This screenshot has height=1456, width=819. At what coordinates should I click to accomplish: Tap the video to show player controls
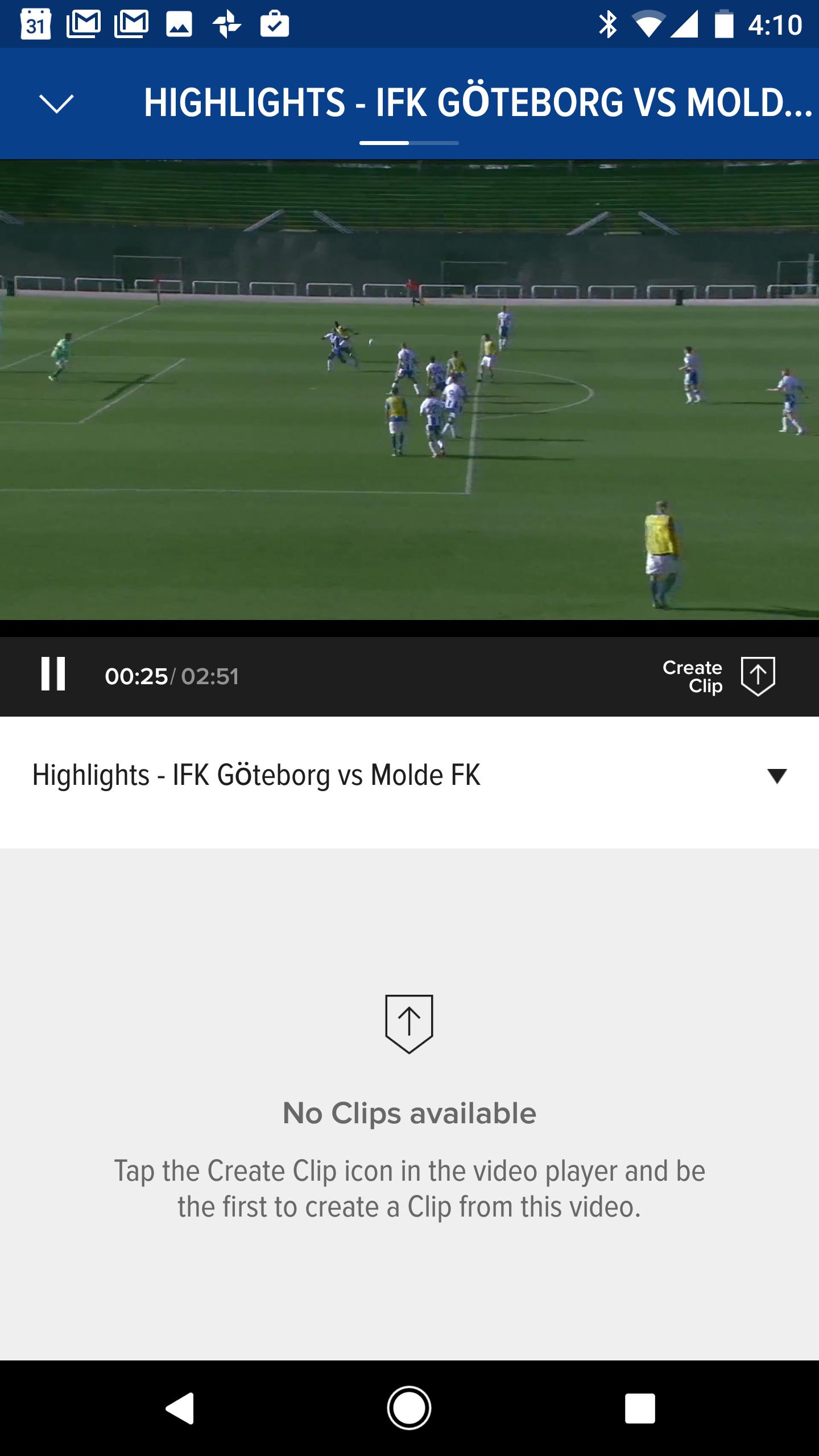[x=409, y=390]
